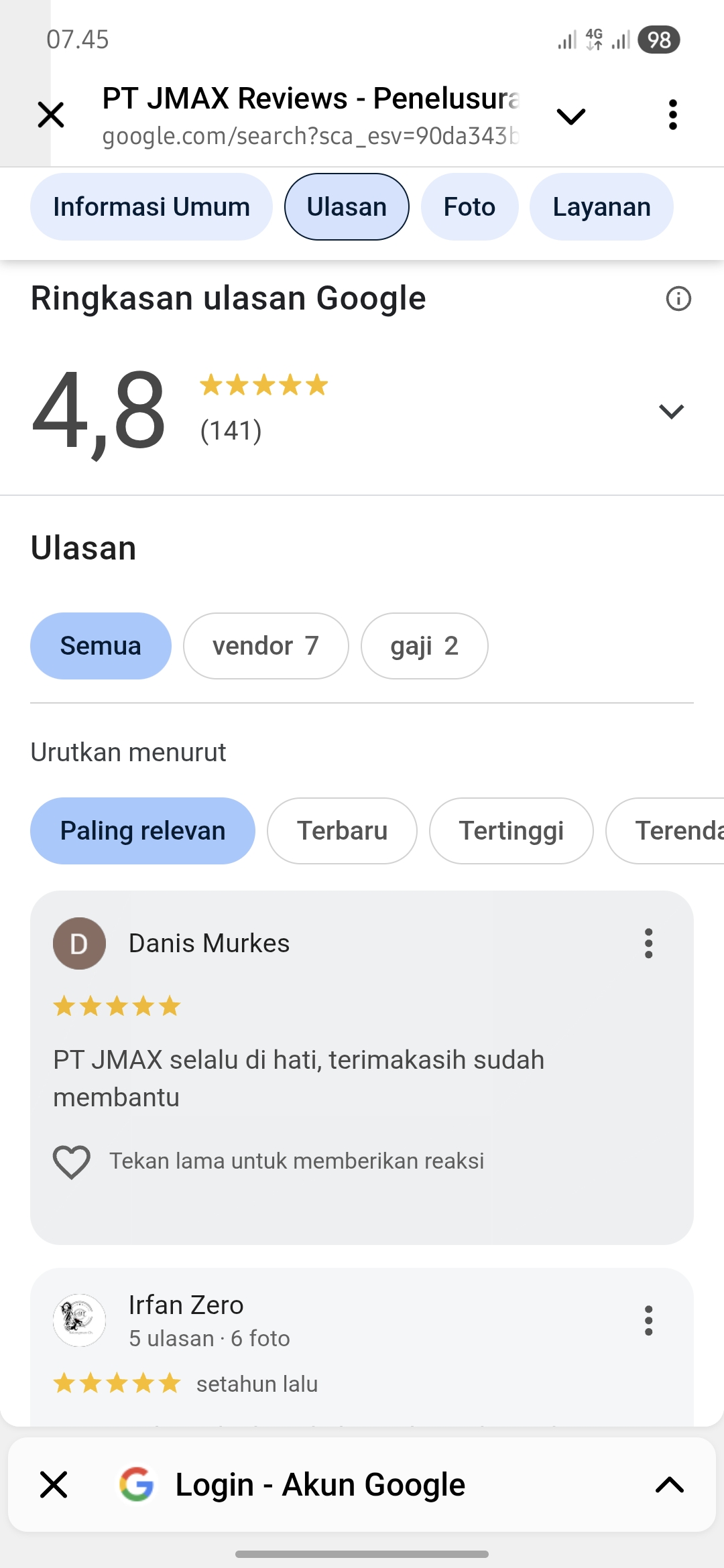Open options for Irfan Zero's review
The width and height of the screenshot is (724, 1568).
[x=648, y=1320]
